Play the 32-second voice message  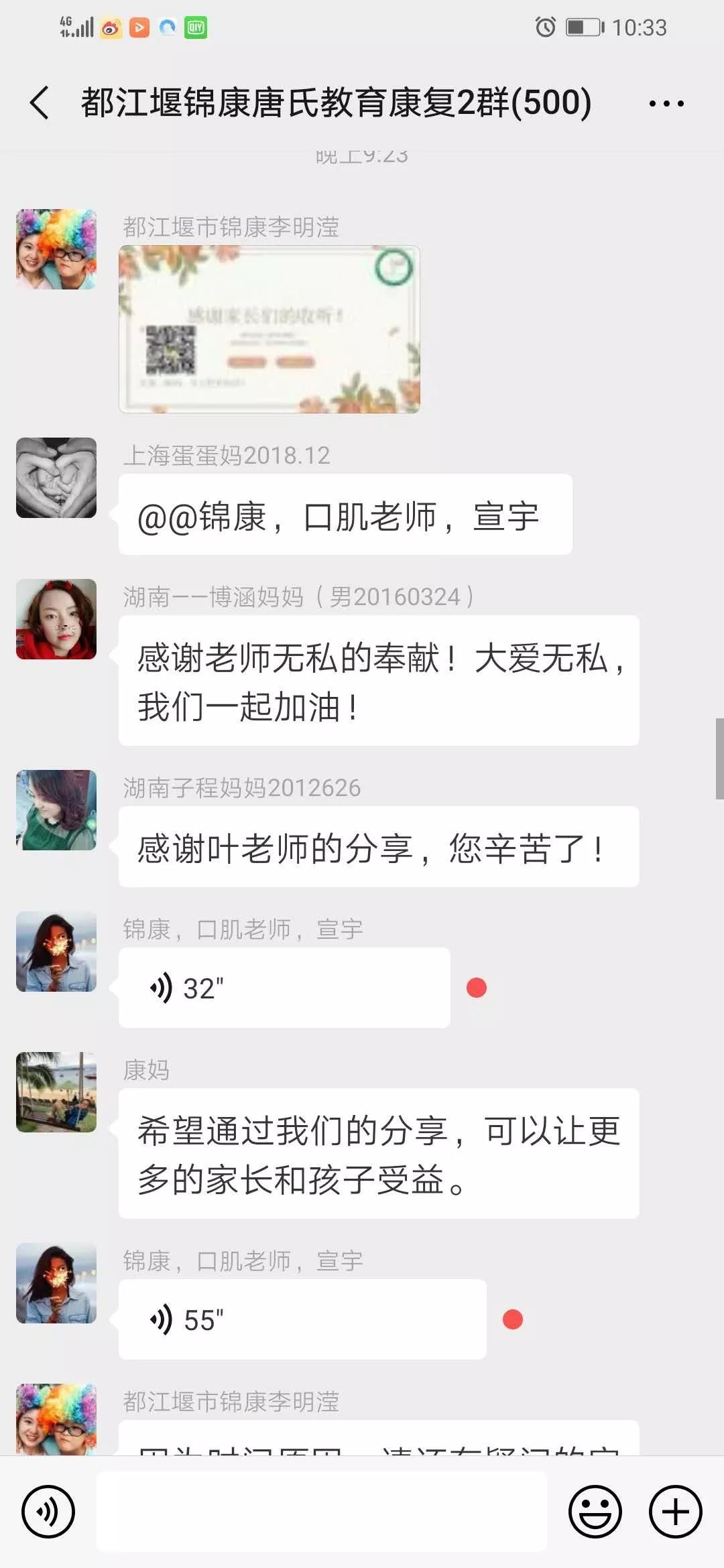click(284, 988)
